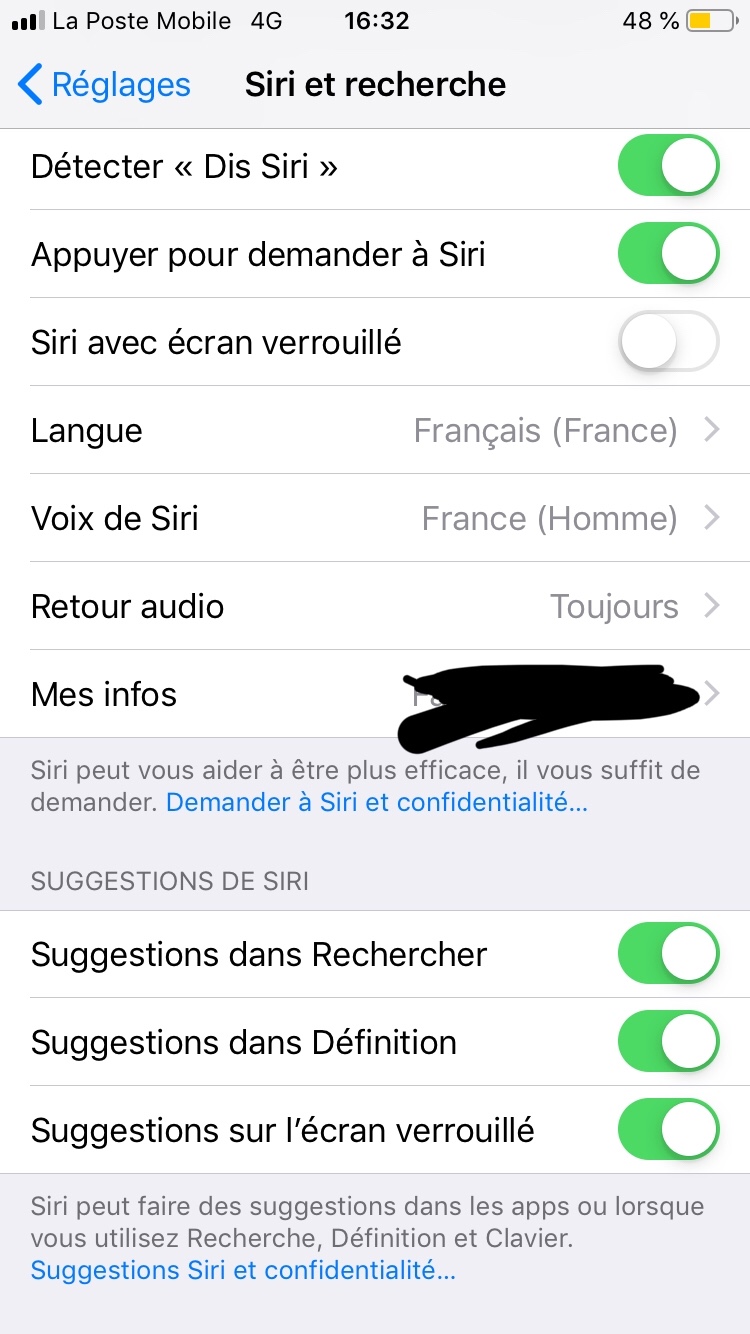Screen dimensions: 750x1334
Task: Open the Langue setting
Action: pyautogui.click(x=375, y=430)
